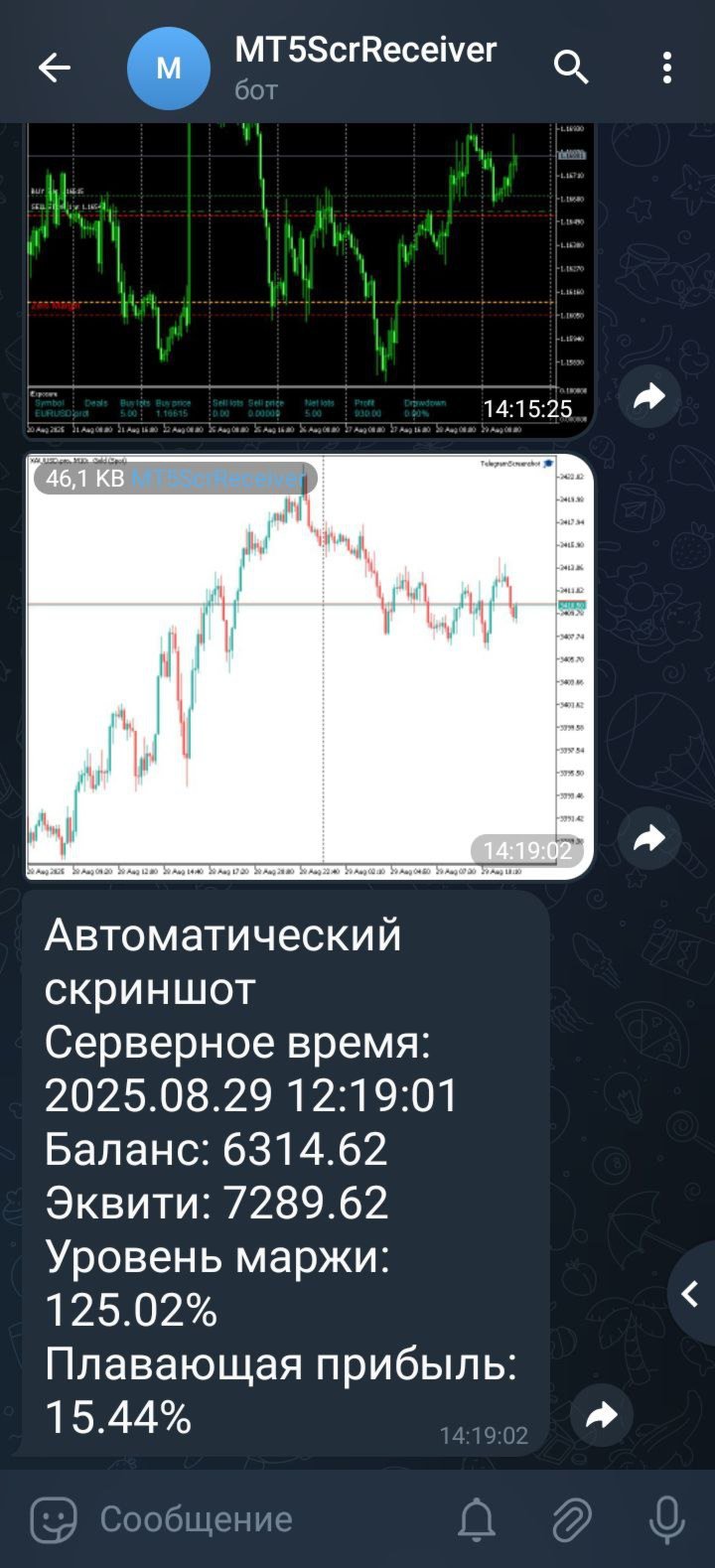Open the gold chart image sent at 14:19:02

click(309, 666)
